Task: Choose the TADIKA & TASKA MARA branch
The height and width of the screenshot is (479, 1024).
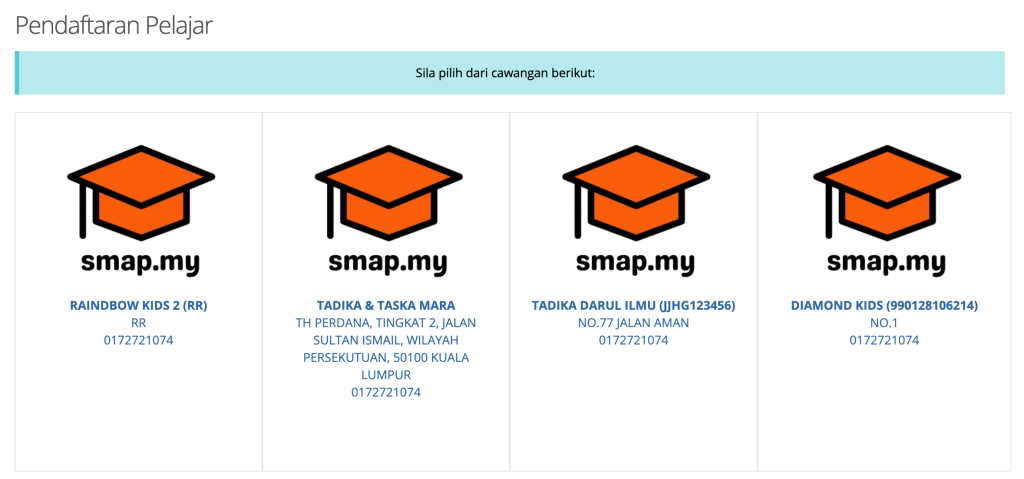Action: (386, 305)
